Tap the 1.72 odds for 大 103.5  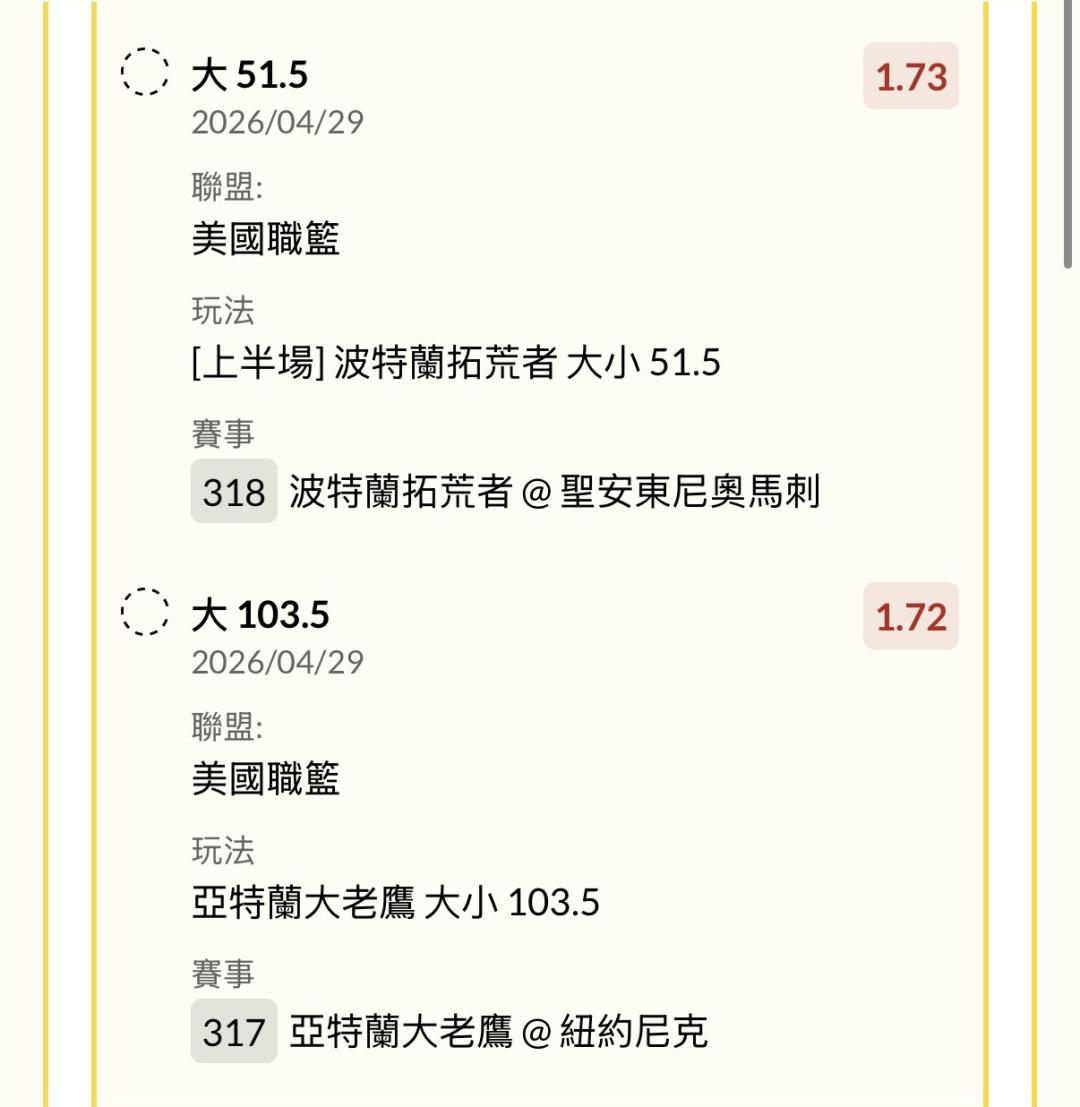pyautogui.click(x=910, y=616)
